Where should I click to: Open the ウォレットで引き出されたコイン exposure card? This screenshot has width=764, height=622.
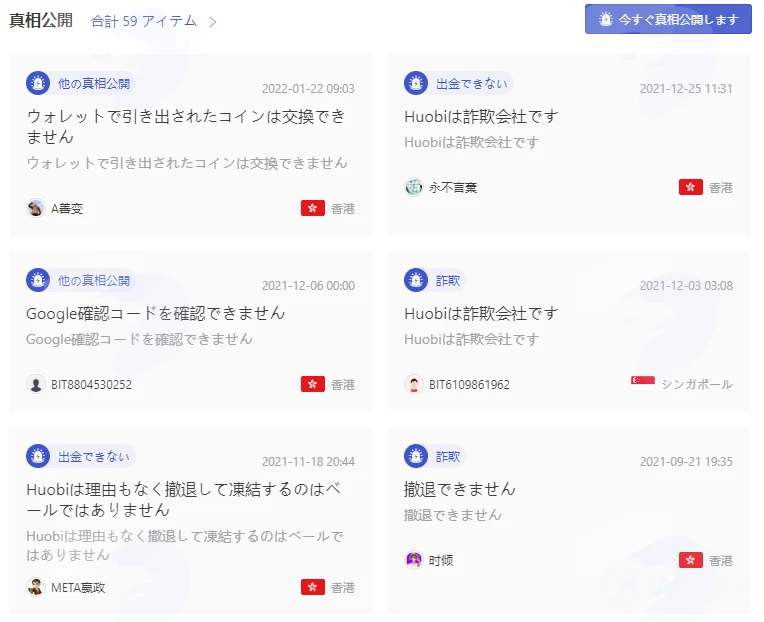pos(191,145)
